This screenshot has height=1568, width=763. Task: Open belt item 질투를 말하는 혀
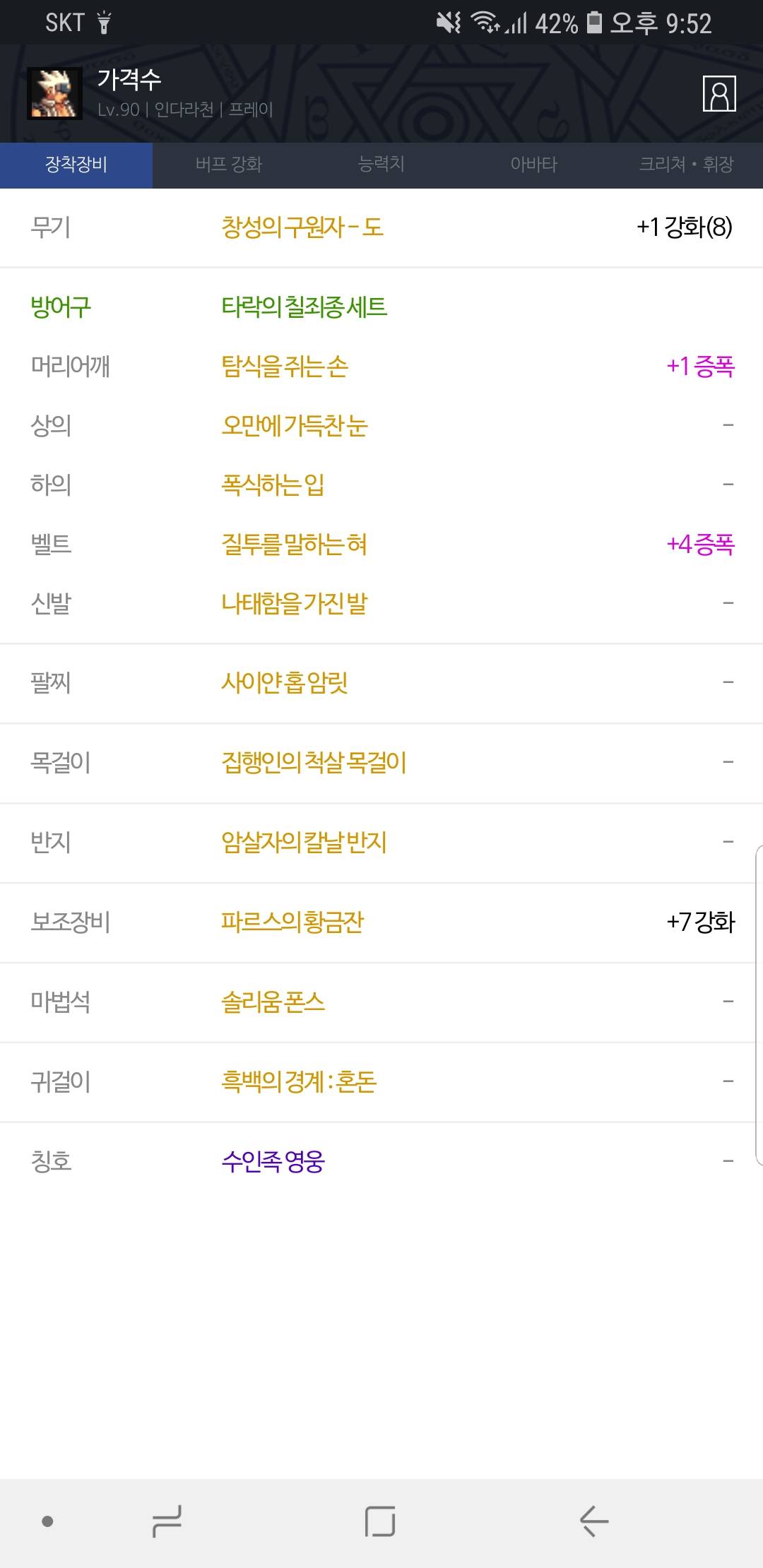(x=294, y=544)
